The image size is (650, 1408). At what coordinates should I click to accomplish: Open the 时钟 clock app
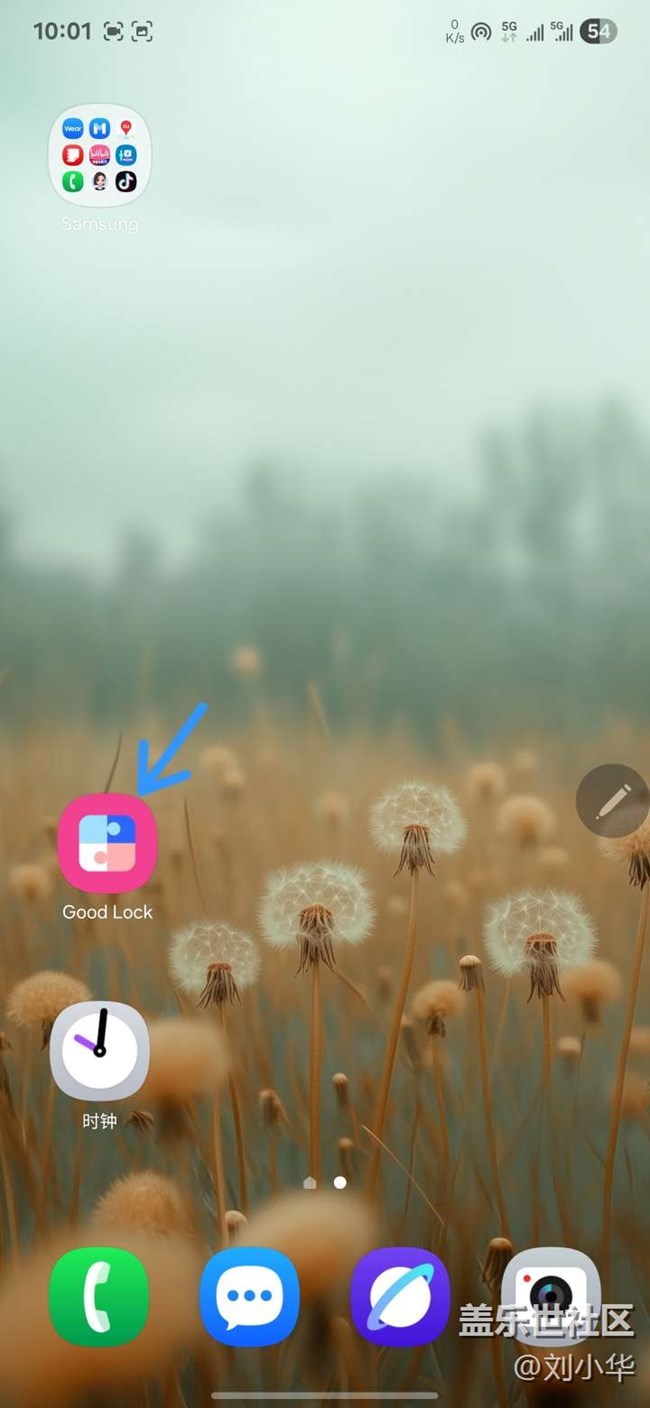[x=100, y=1051]
